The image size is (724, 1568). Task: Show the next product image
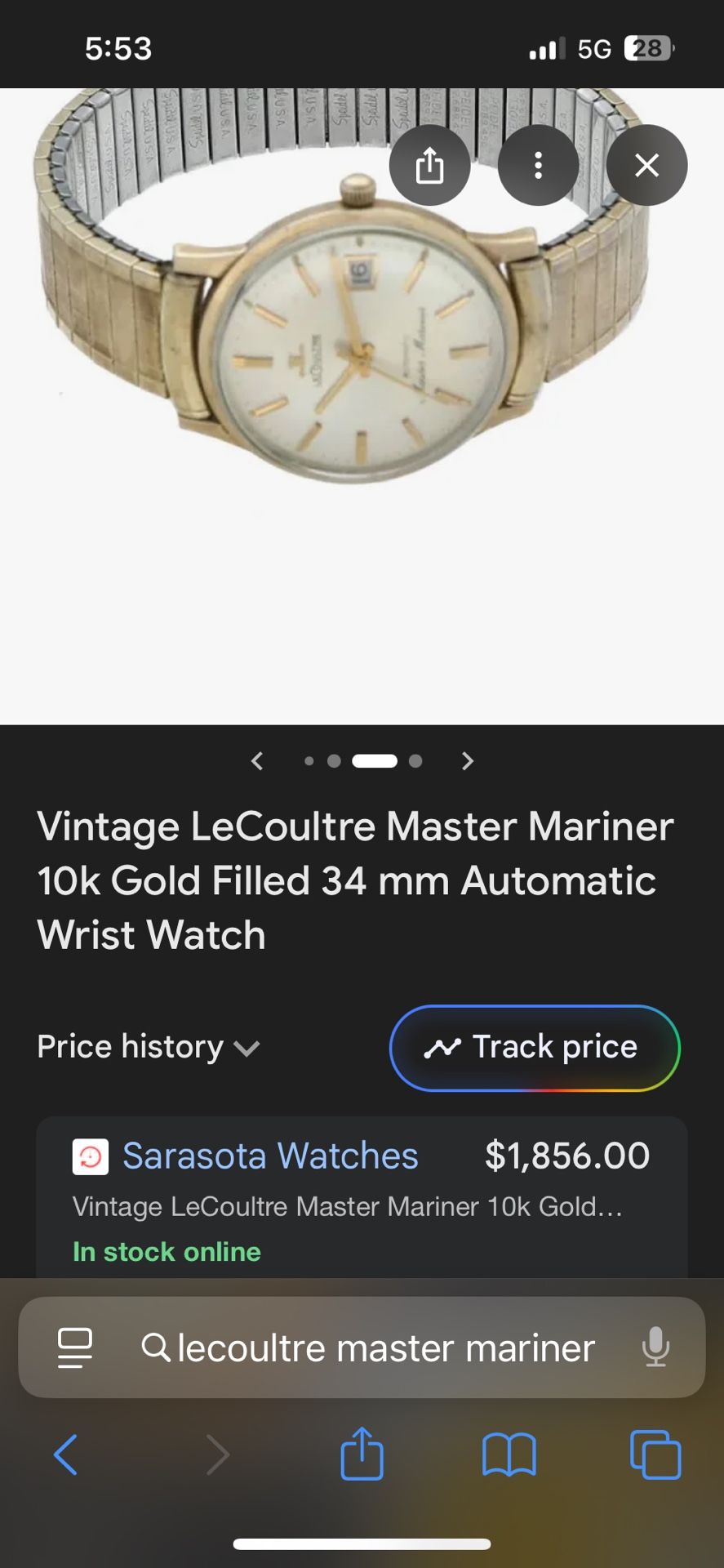point(467,761)
